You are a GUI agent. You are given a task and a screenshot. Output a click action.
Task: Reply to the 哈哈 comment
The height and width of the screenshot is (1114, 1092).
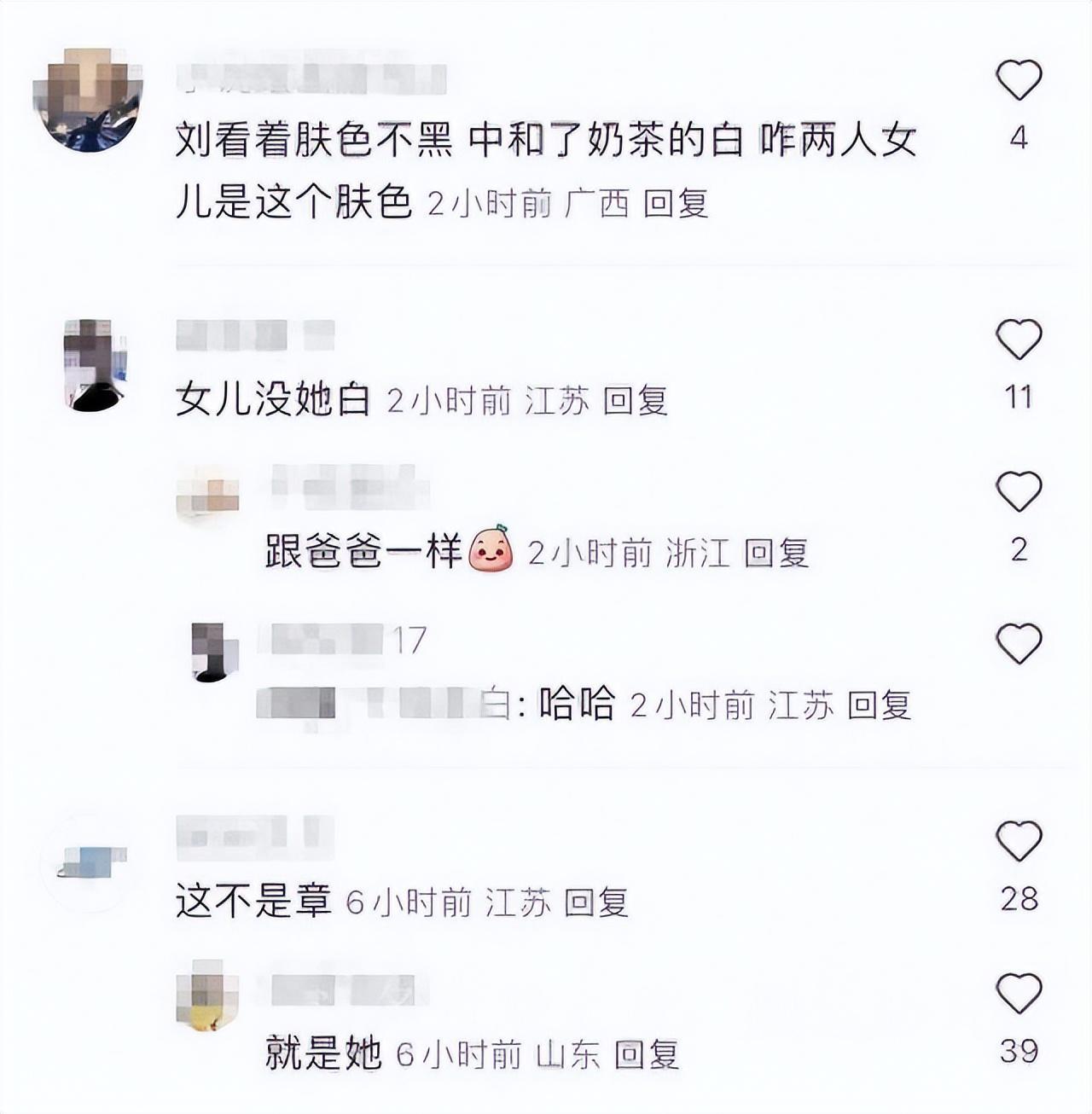[880, 705]
